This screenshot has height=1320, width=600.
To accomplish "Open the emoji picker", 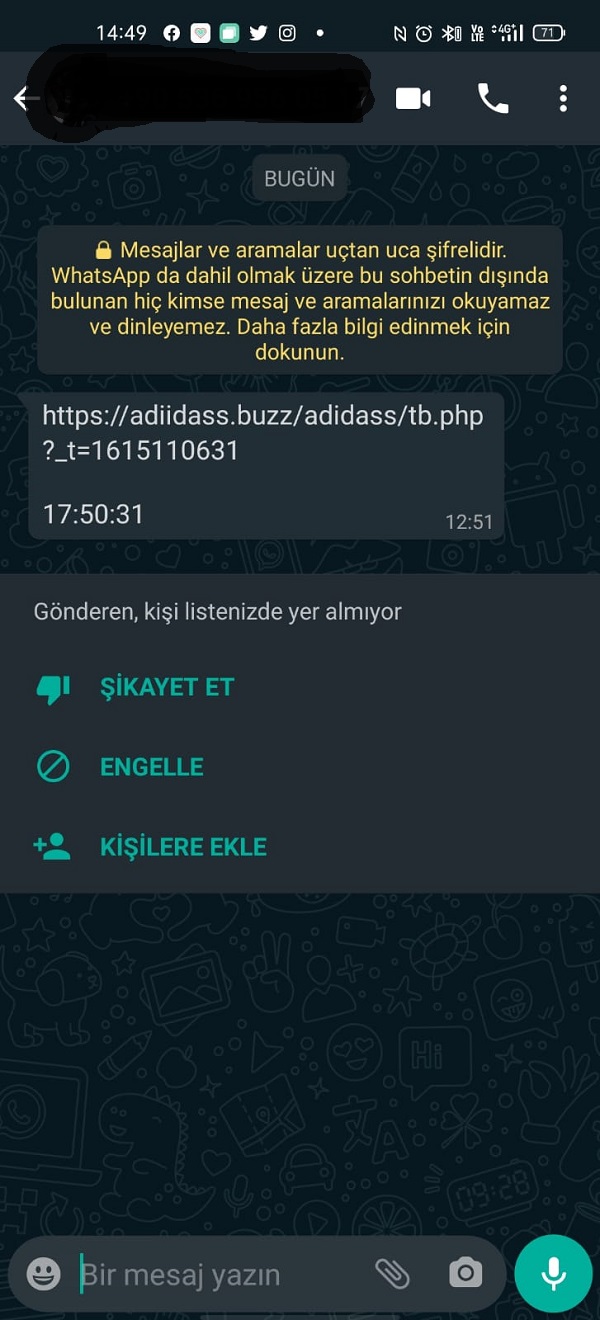I will tap(43, 1274).
